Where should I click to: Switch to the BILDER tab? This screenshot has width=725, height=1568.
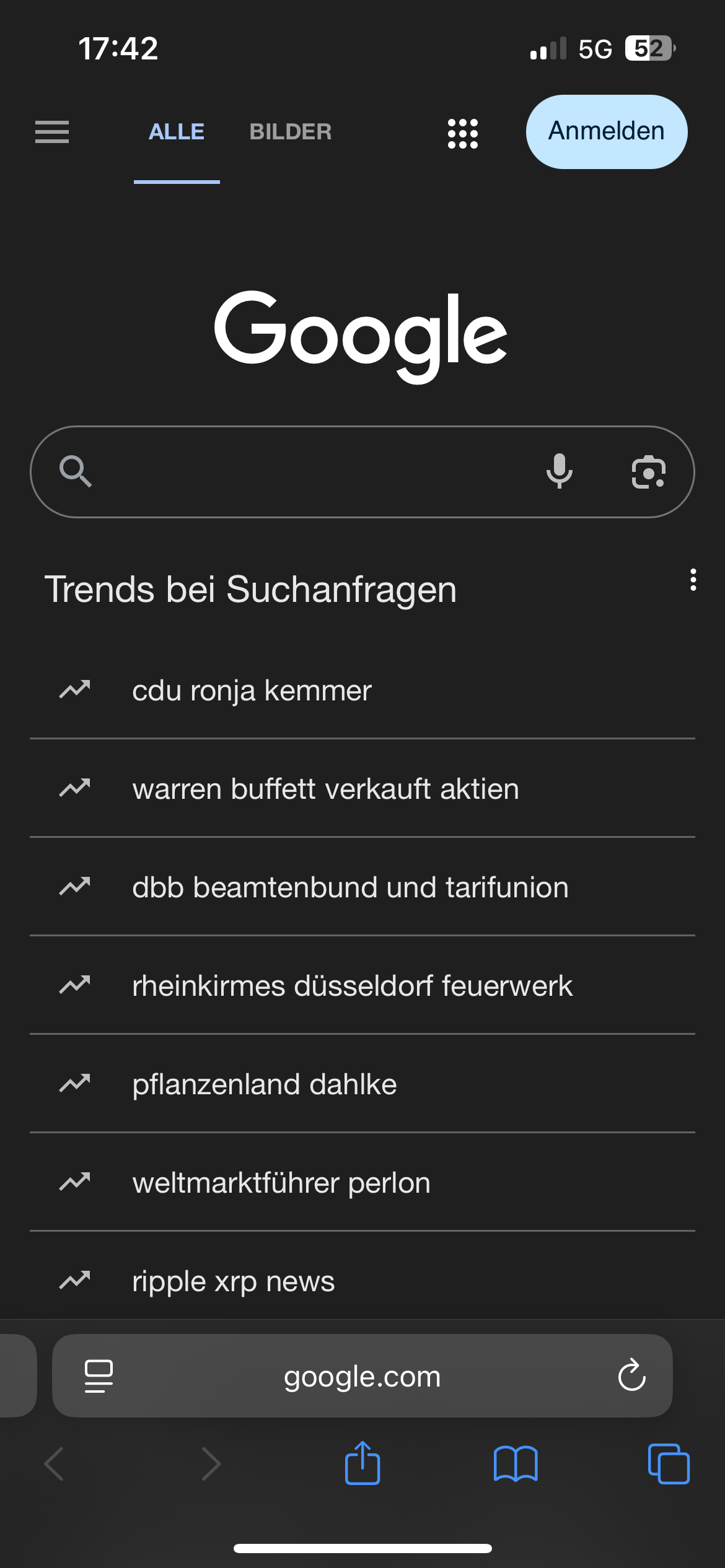click(290, 132)
